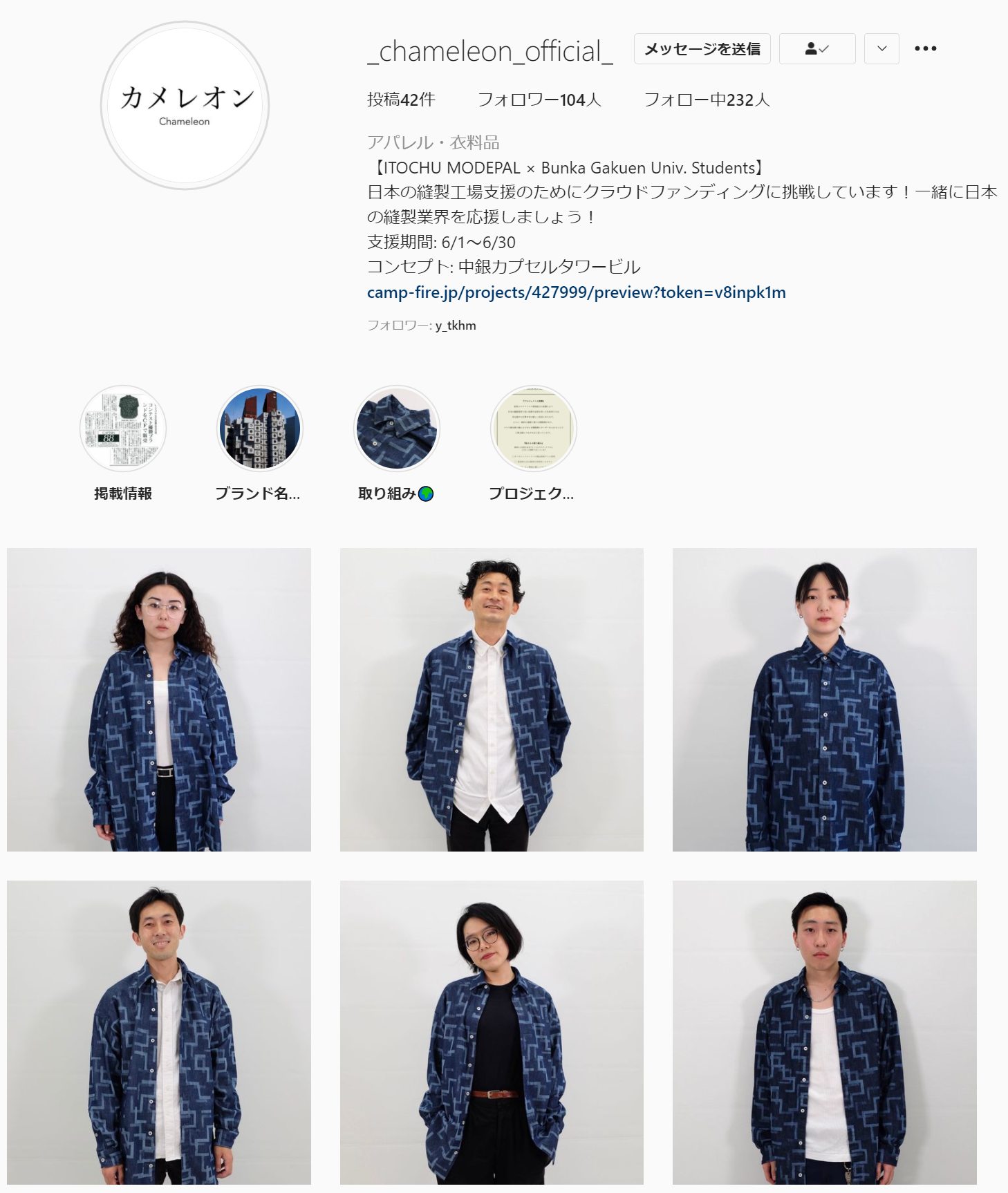Open post of smiling man in white shirt
1008x1193 pixels.
(492, 699)
